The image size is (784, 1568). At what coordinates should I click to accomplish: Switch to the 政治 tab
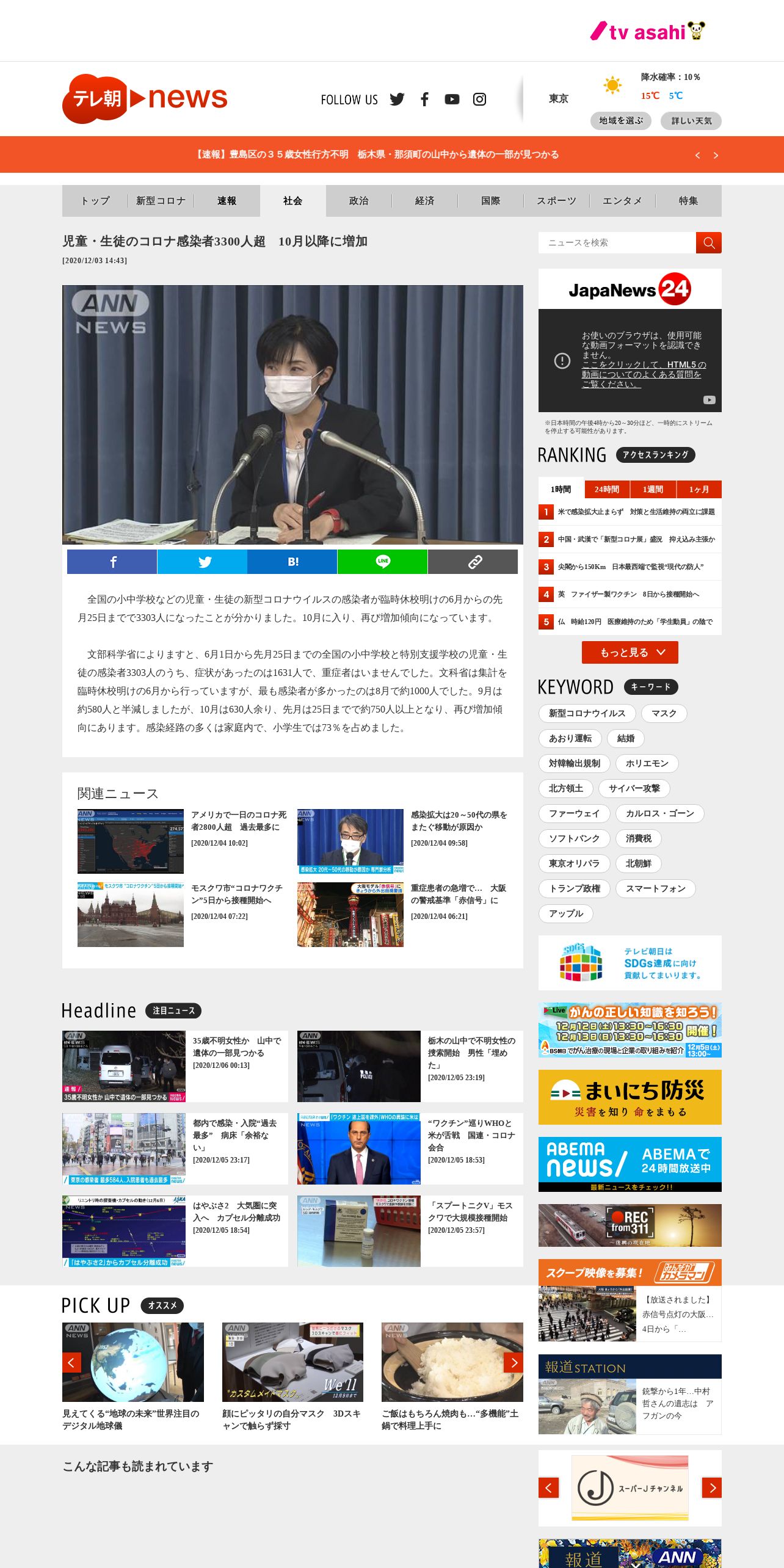click(x=358, y=201)
